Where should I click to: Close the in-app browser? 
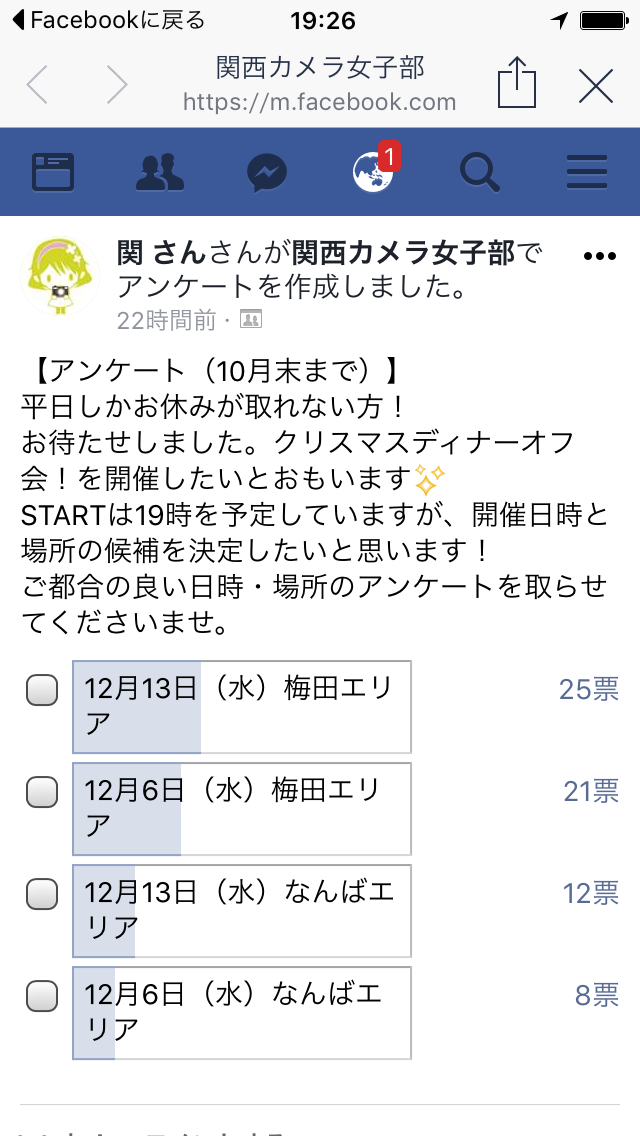point(596,87)
